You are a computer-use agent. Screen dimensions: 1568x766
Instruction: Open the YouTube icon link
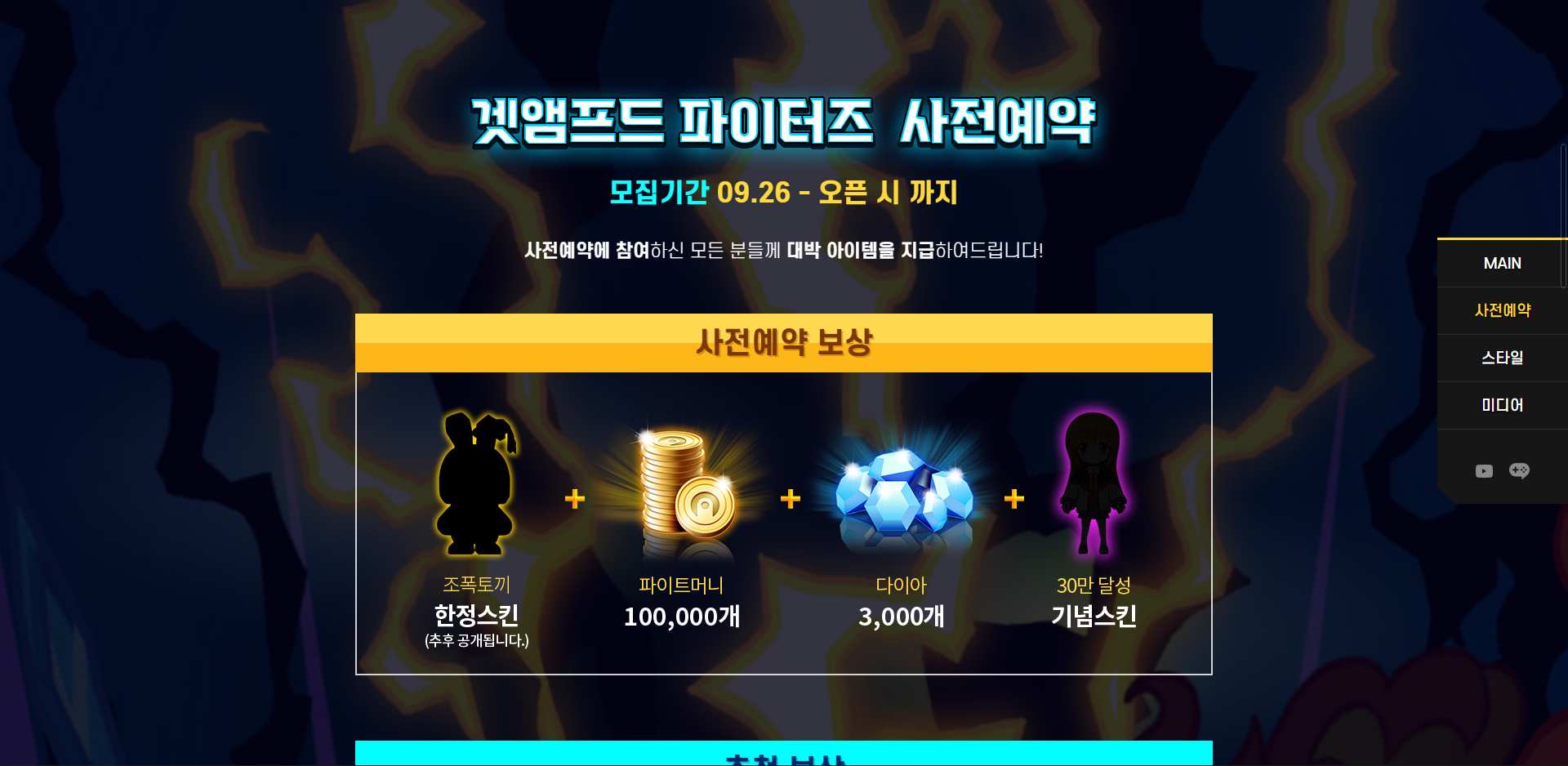click(x=1484, y=471)
